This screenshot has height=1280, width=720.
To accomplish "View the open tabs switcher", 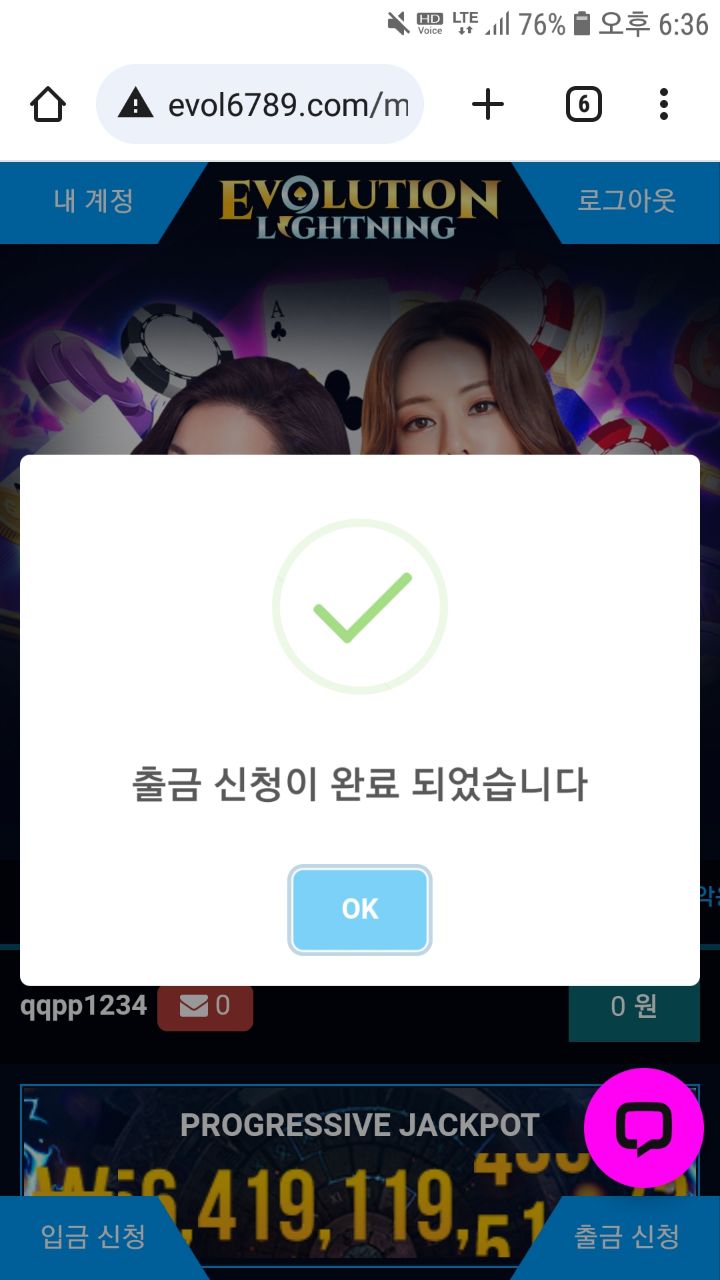I will 584,104.
